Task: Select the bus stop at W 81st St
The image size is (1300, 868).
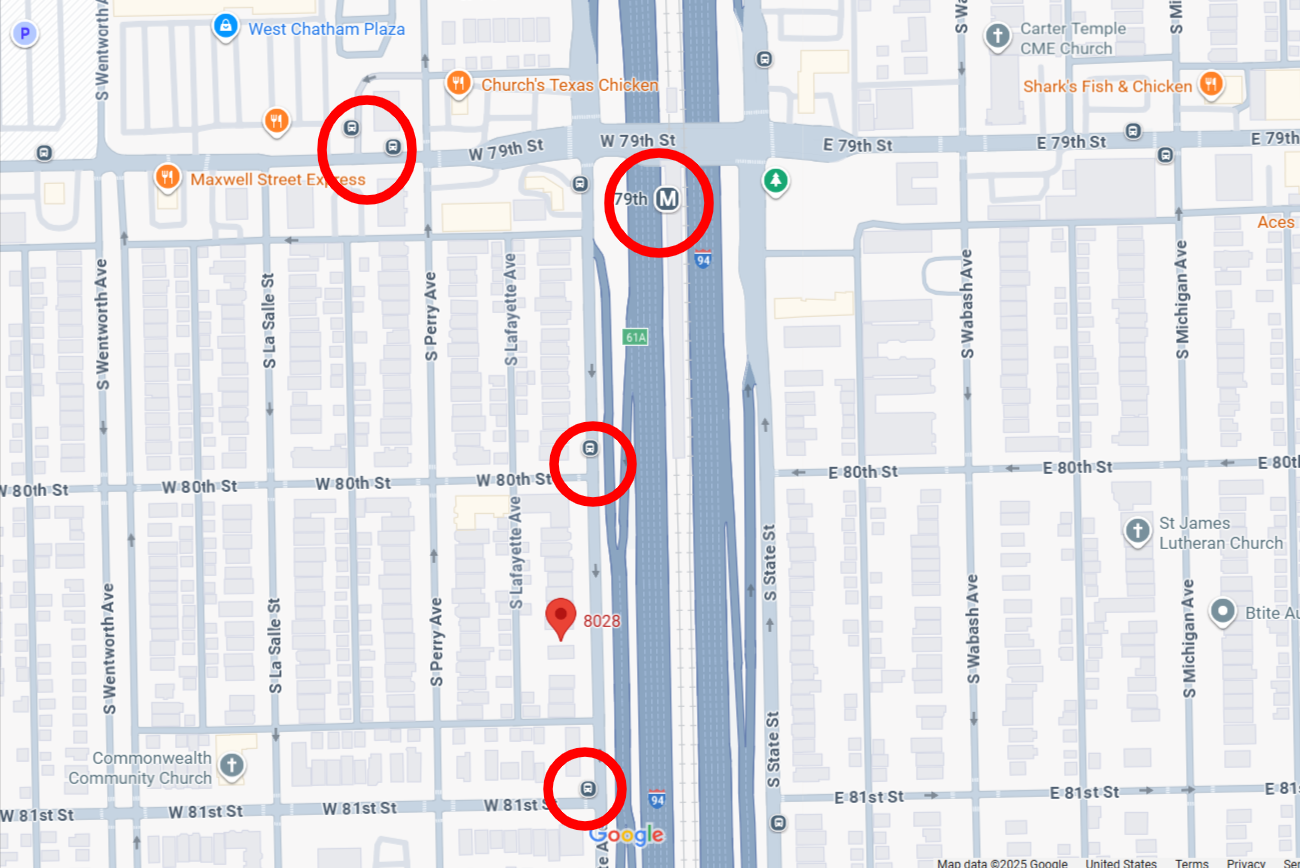Action: [x=588, y=789]
